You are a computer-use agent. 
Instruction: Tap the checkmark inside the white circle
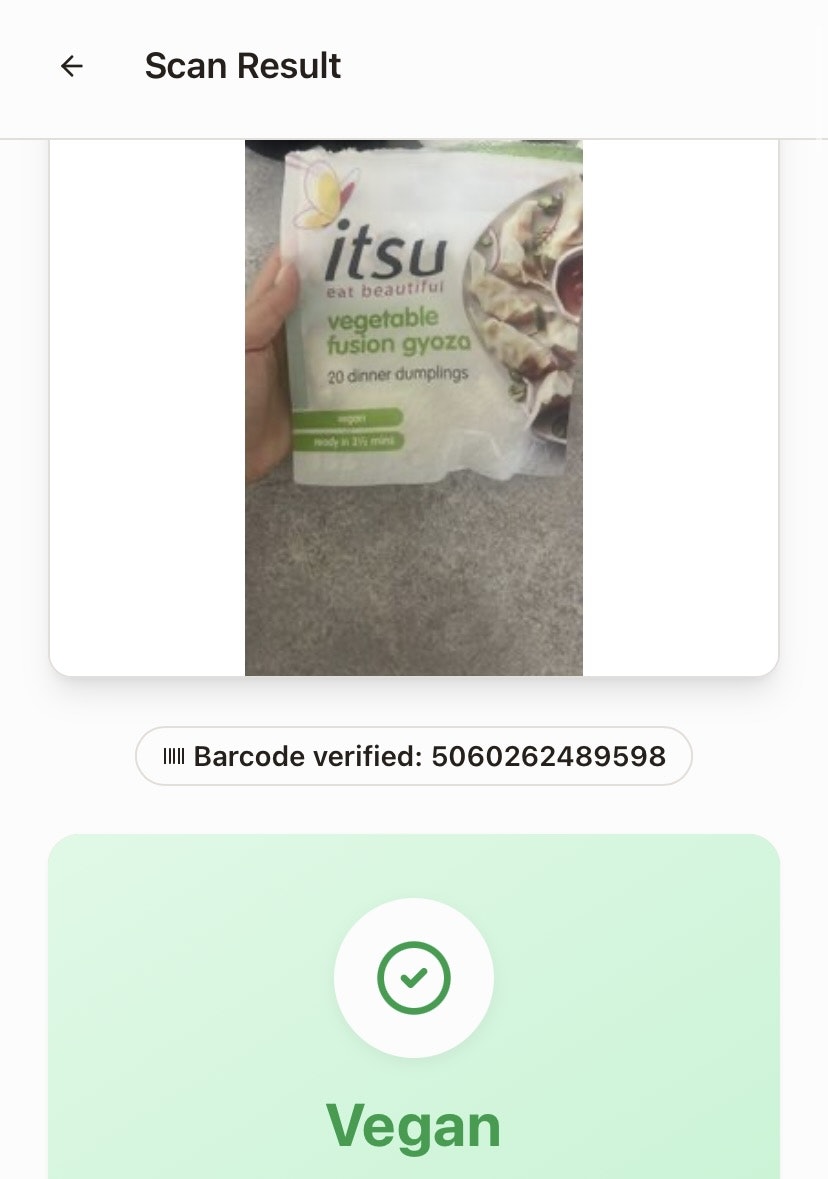[414, 978]
